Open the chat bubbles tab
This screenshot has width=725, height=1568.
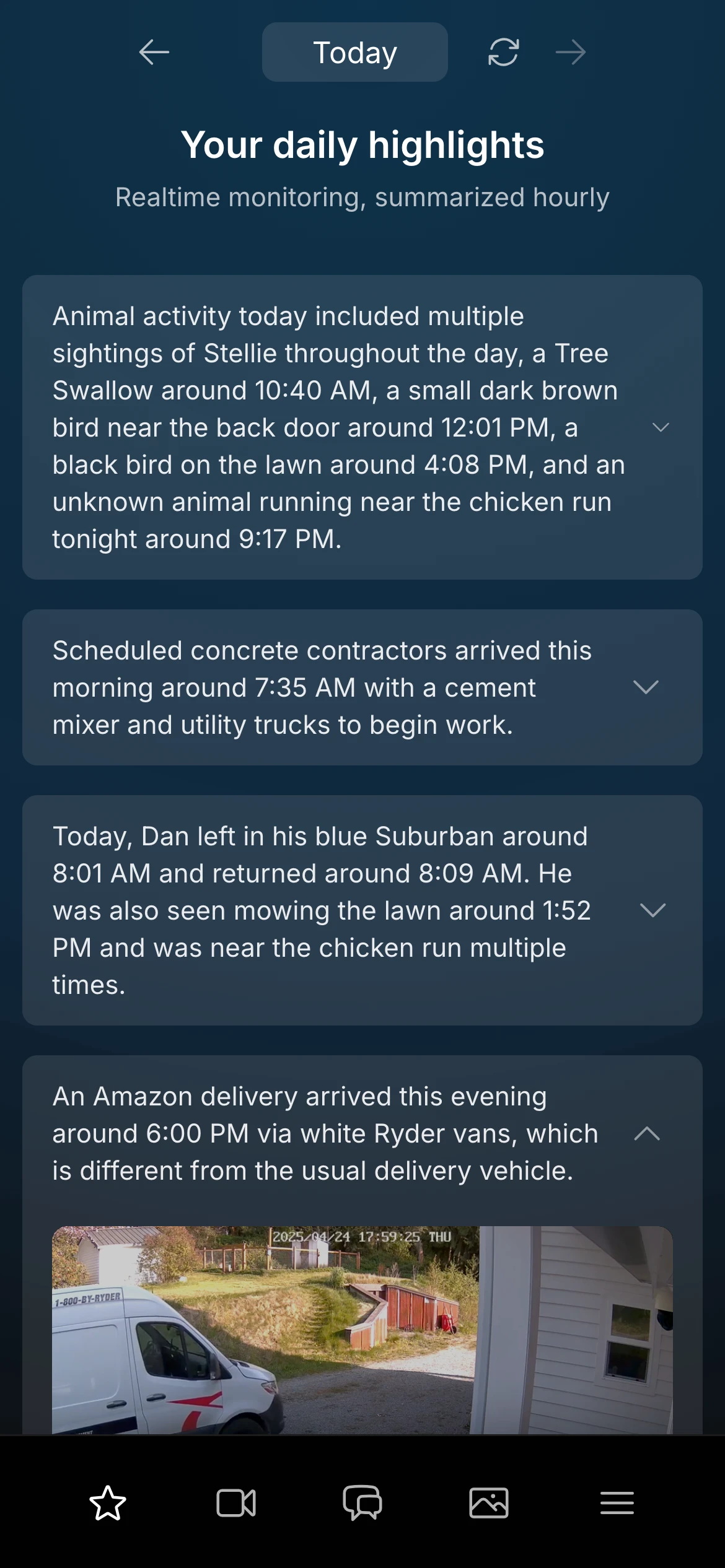(362, 1503)
